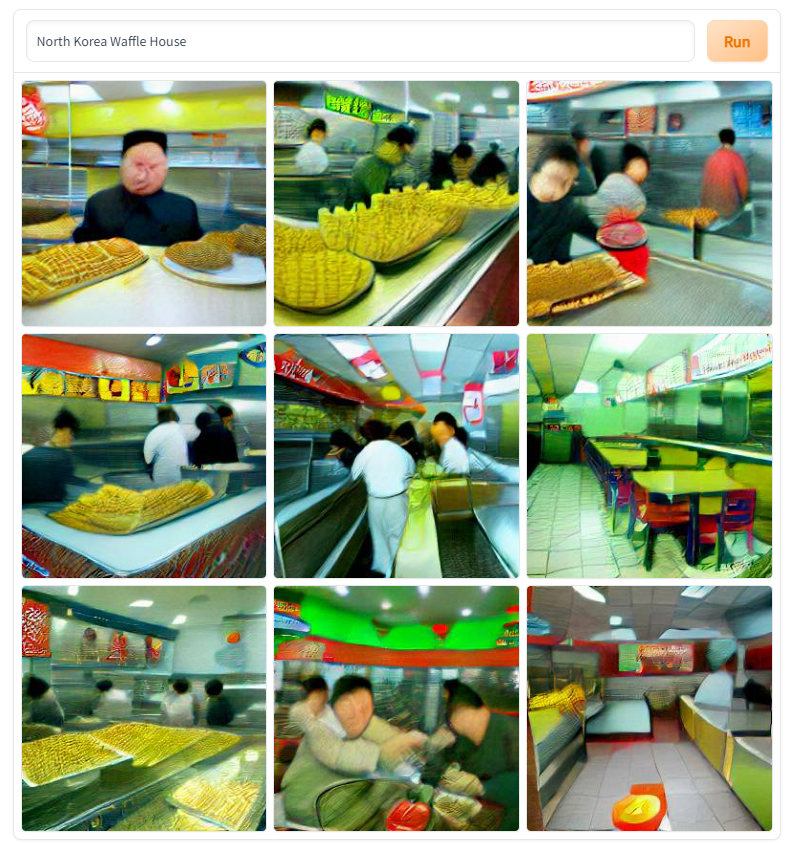Click inside the prompt text field
Image resolution: width=792 pixels, height=843 pixels.
pos(360,41)
